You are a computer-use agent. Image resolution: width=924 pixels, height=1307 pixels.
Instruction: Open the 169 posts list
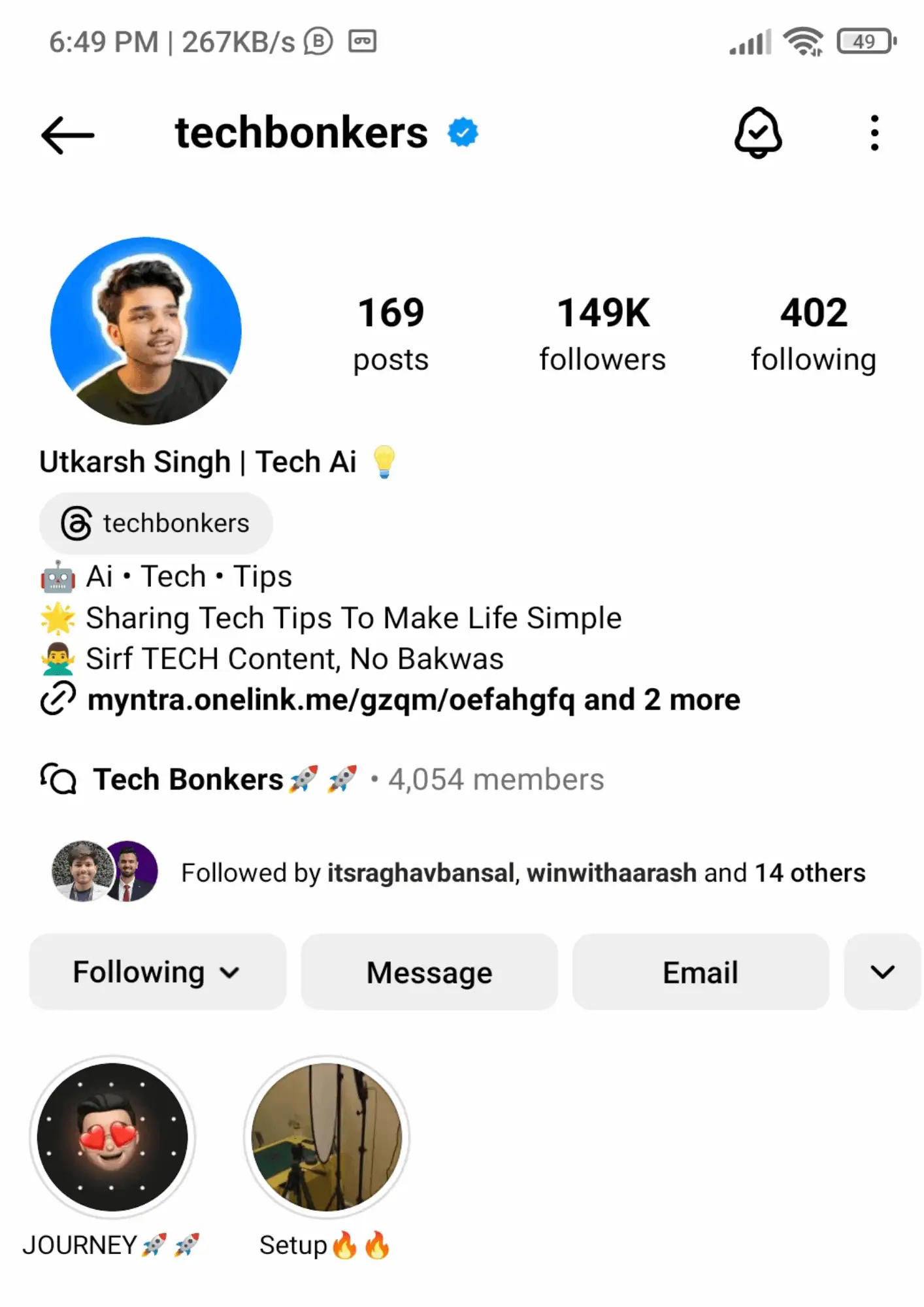click(391, 333)
